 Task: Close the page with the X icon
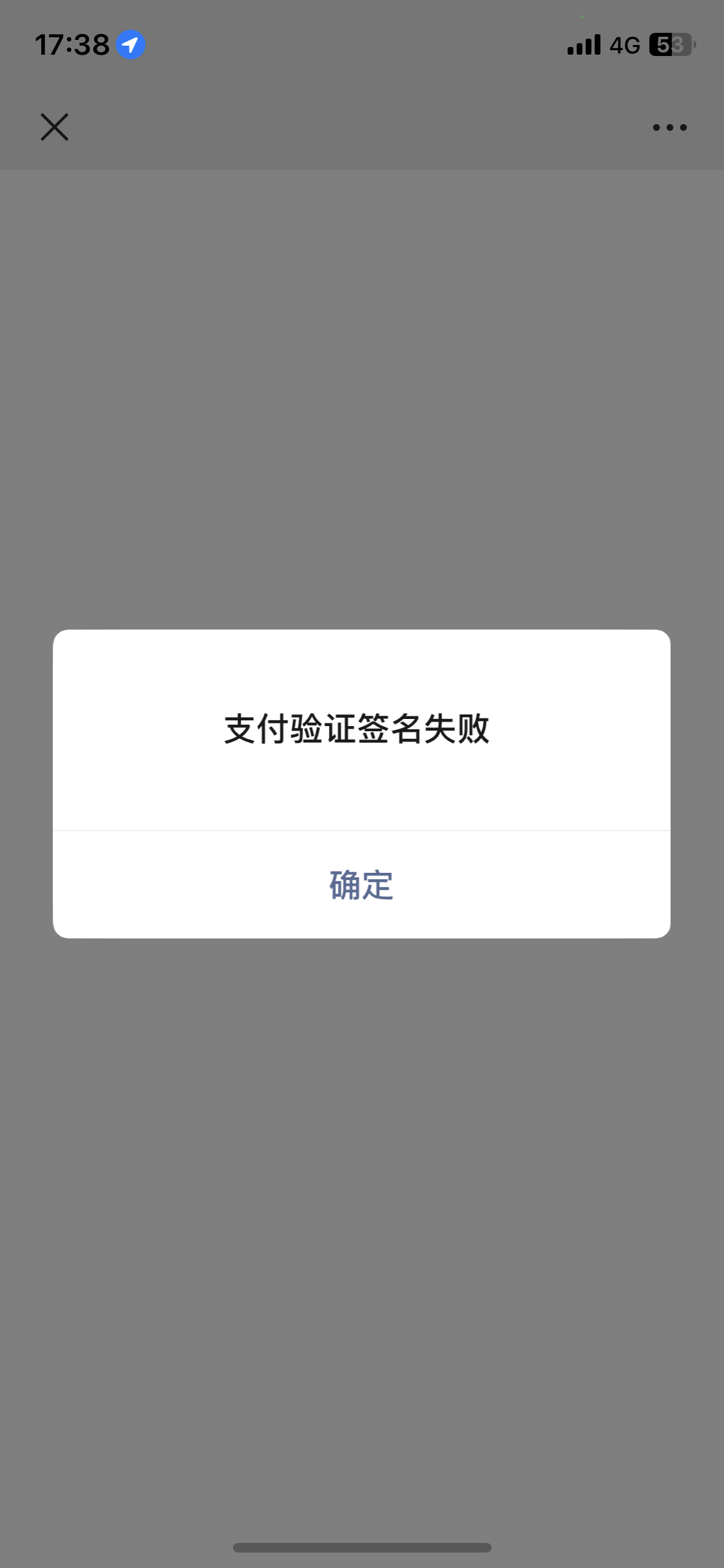[x=55, y=127]
